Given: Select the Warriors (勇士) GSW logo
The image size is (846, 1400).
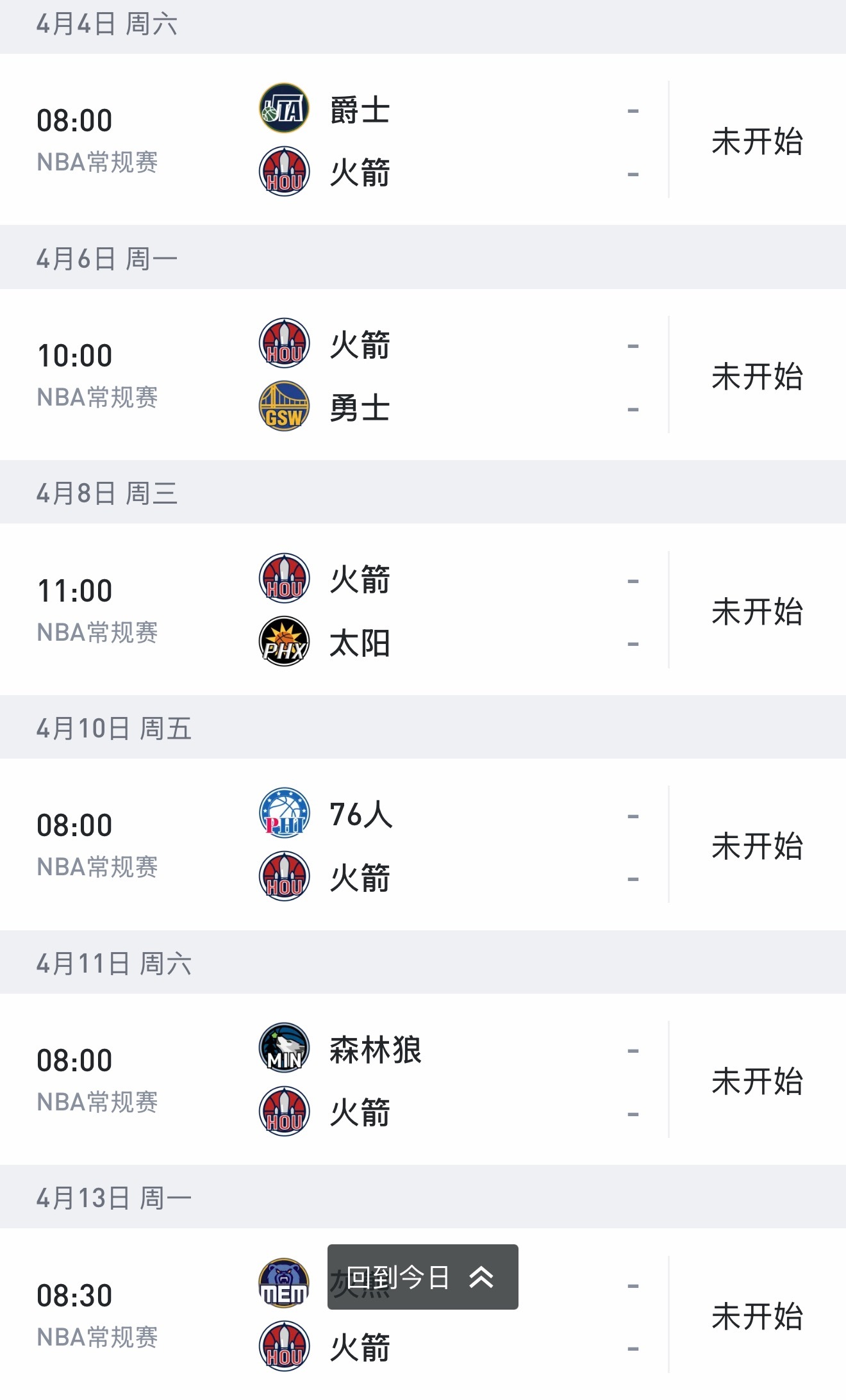Looking at the screenshot, I should (x=284, y=406).
